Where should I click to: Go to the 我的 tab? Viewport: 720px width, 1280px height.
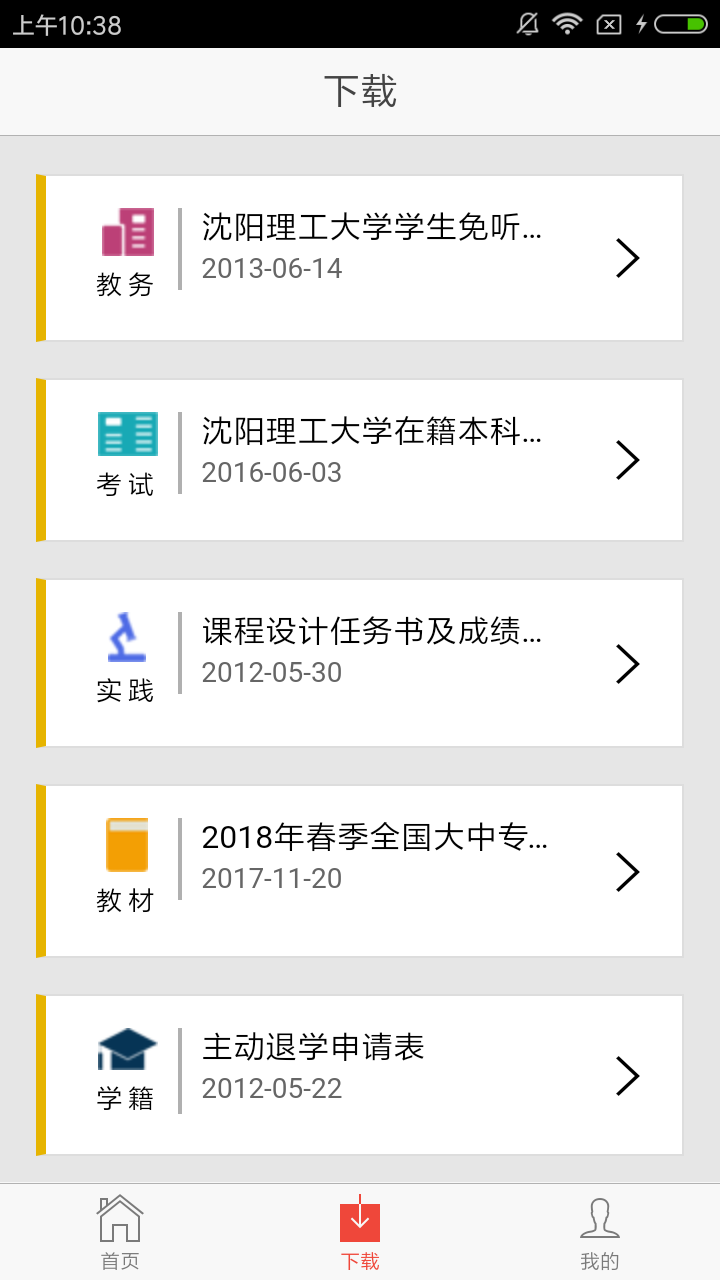600,1232
